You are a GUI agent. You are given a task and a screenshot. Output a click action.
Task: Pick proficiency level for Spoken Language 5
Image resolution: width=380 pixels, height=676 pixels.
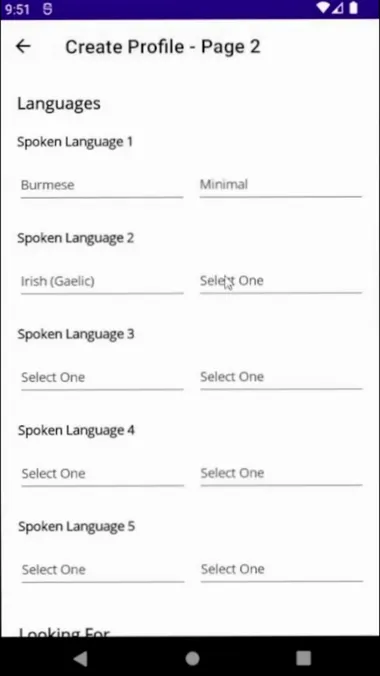[x=282, y=570]
